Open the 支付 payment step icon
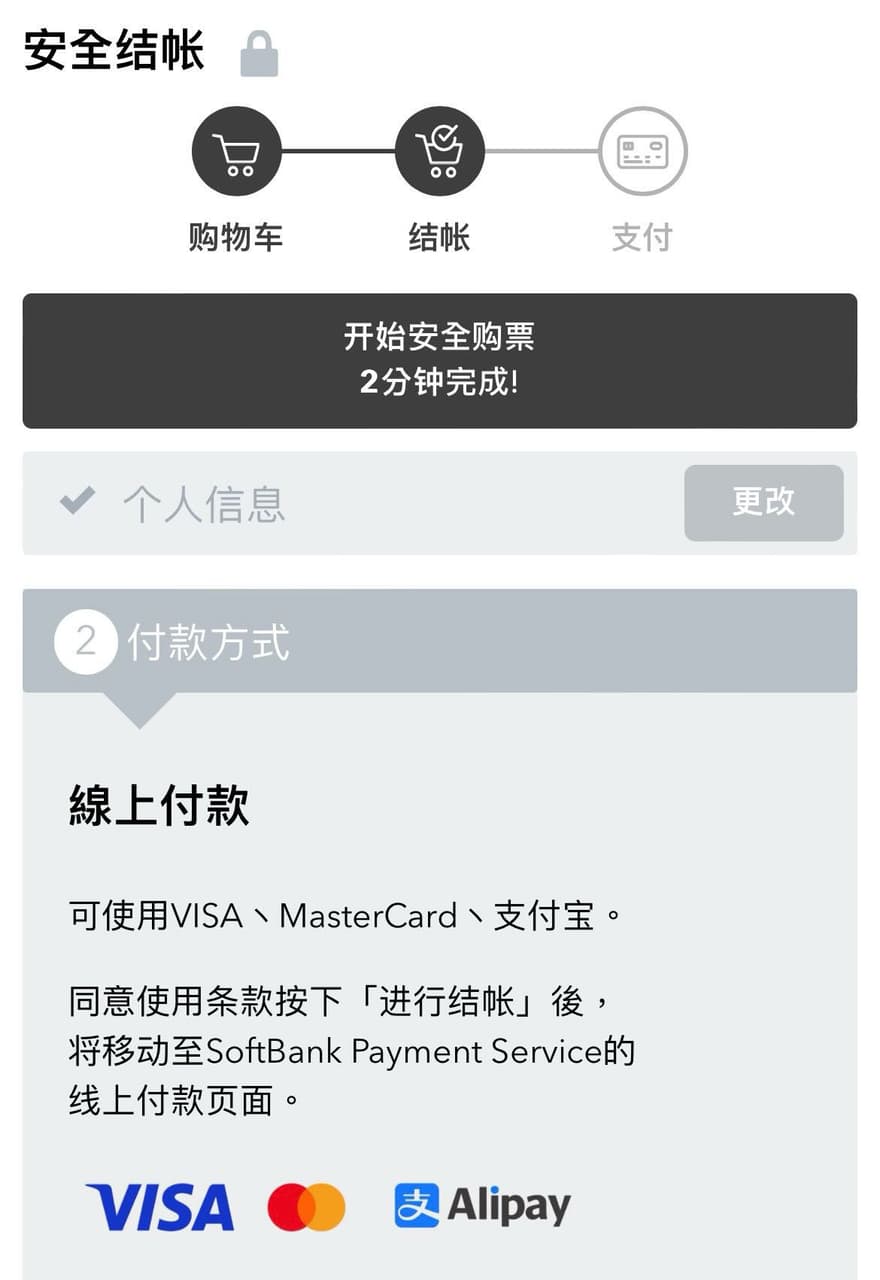 coord(644,150)
